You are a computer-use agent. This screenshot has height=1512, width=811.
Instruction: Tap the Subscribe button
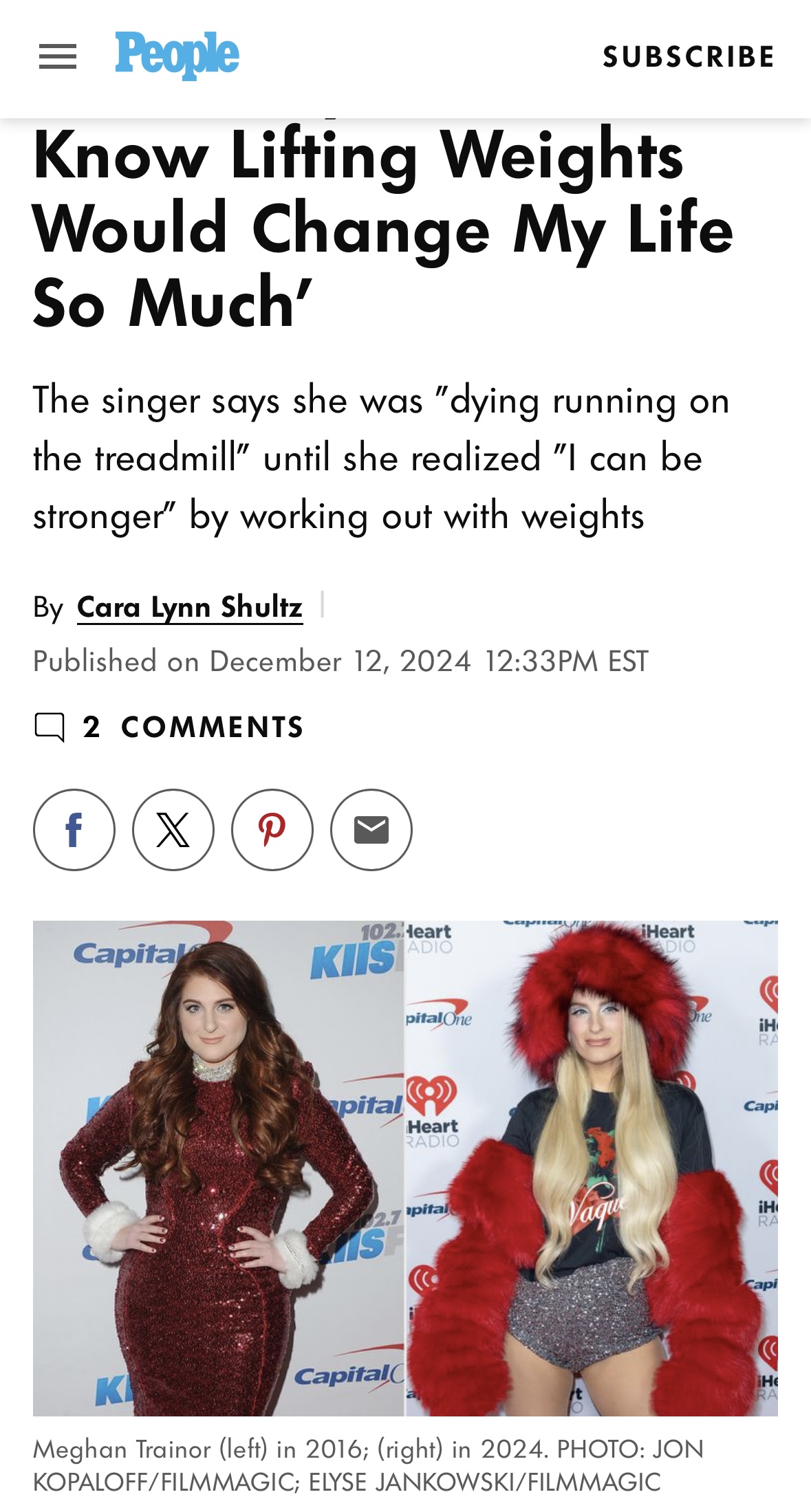(x=689, y=56)
